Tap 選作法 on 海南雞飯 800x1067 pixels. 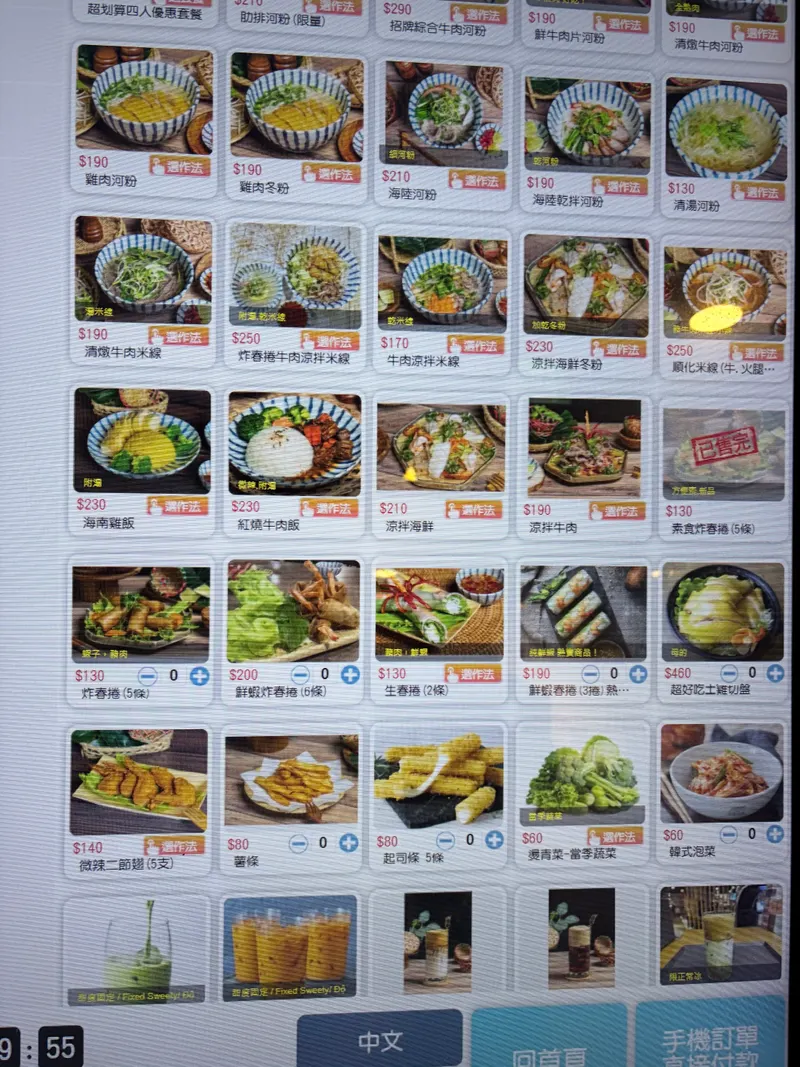[177, 506]
